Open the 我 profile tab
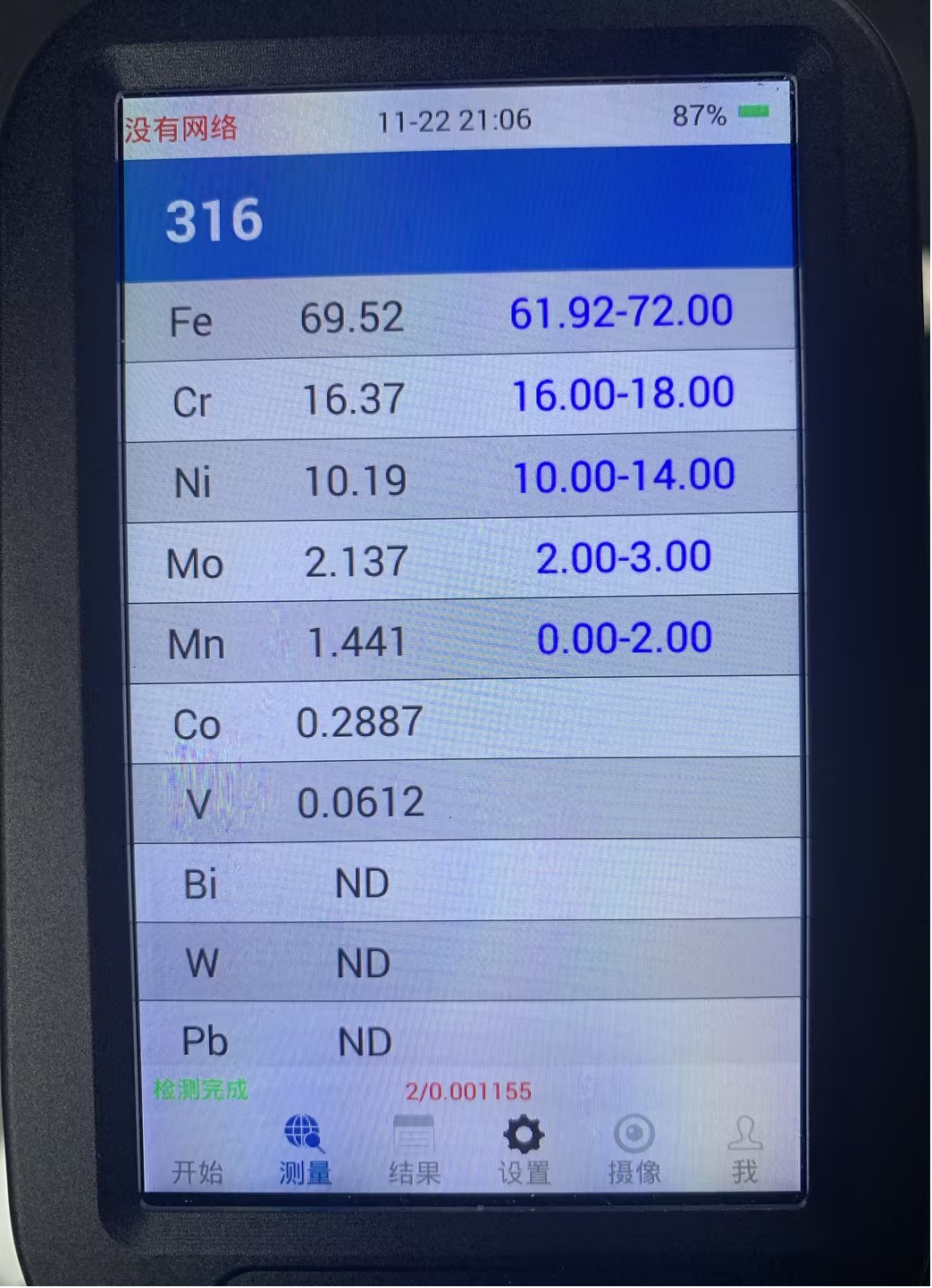 (744, 1151)
